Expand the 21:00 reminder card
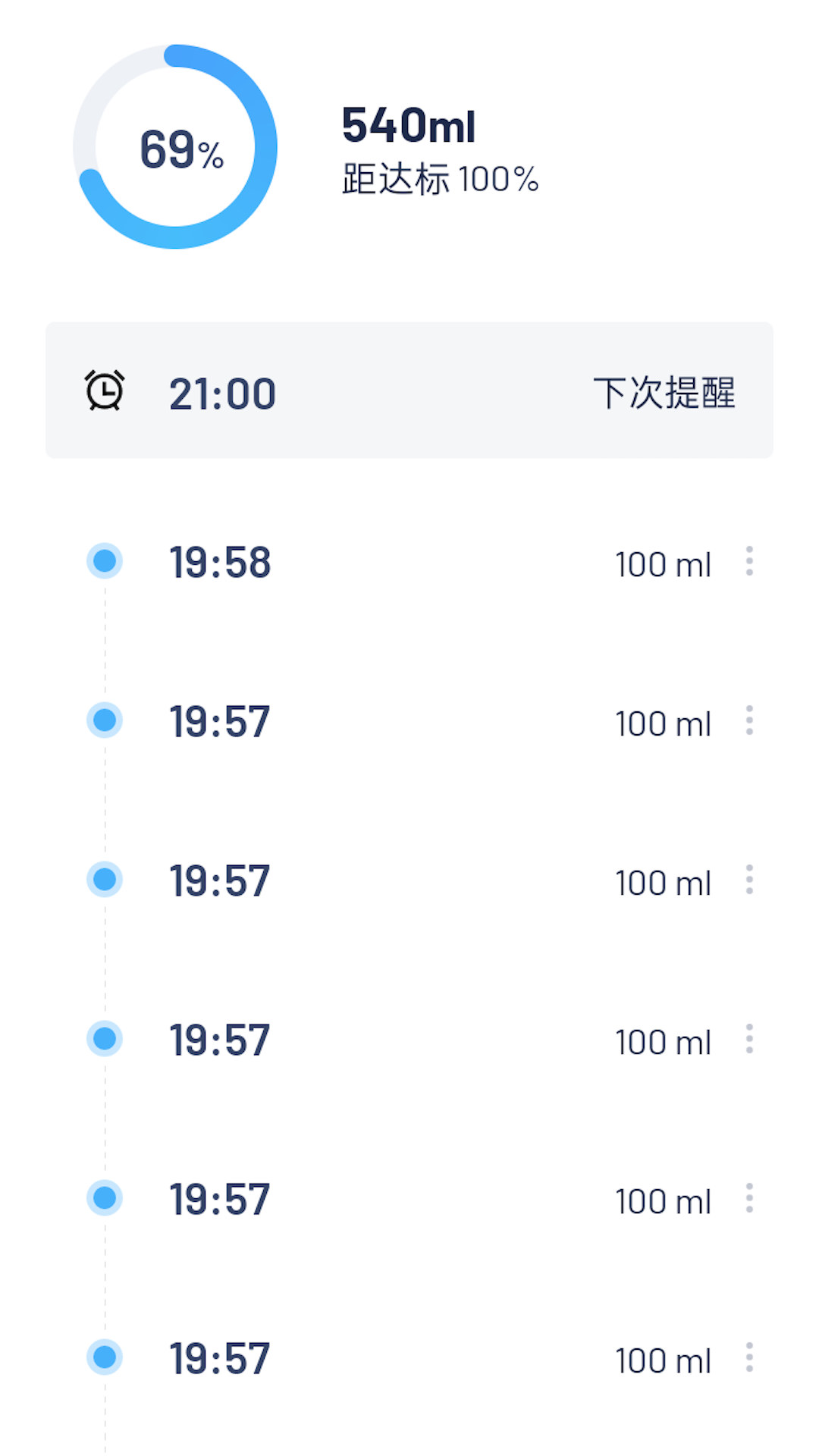 (409, 393)
